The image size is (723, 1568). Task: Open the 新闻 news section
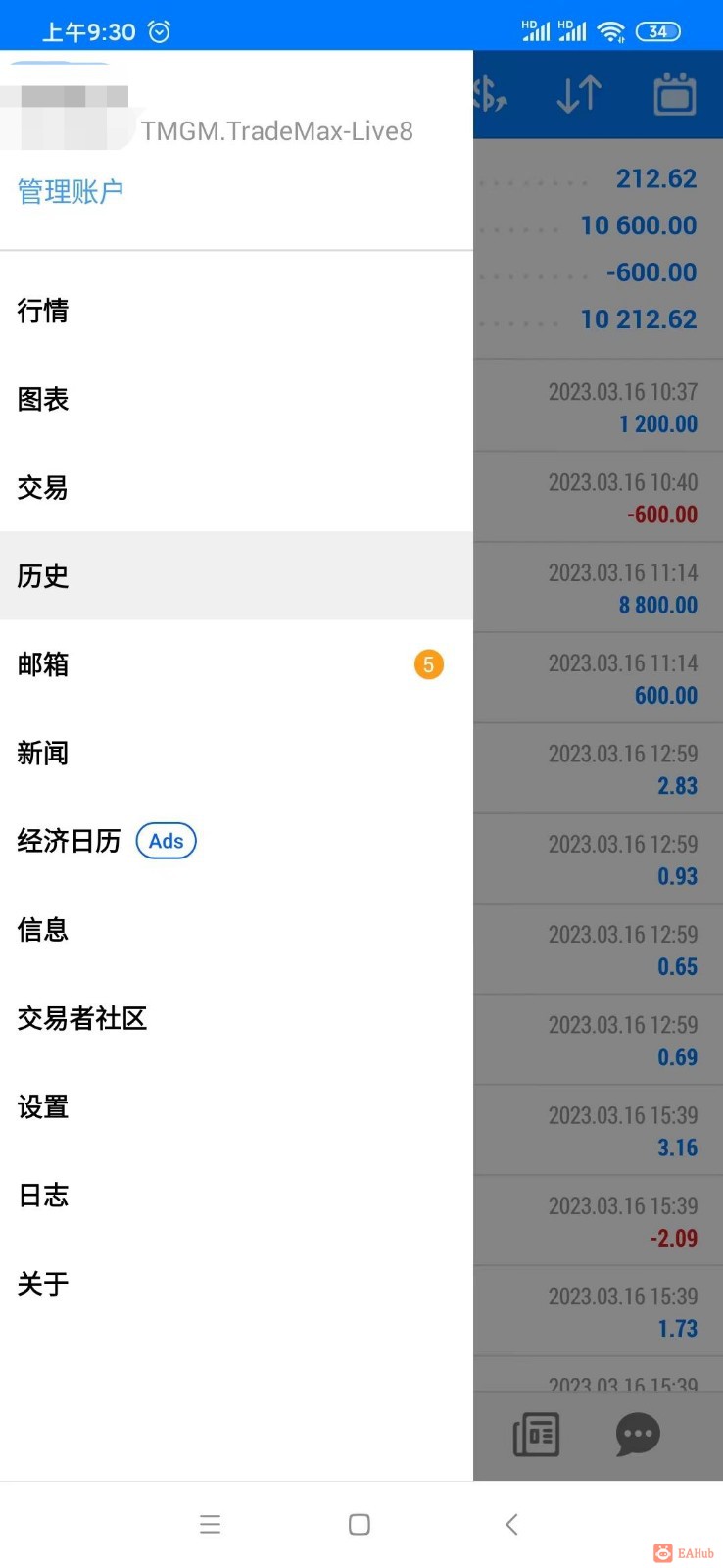click(43, 753)
